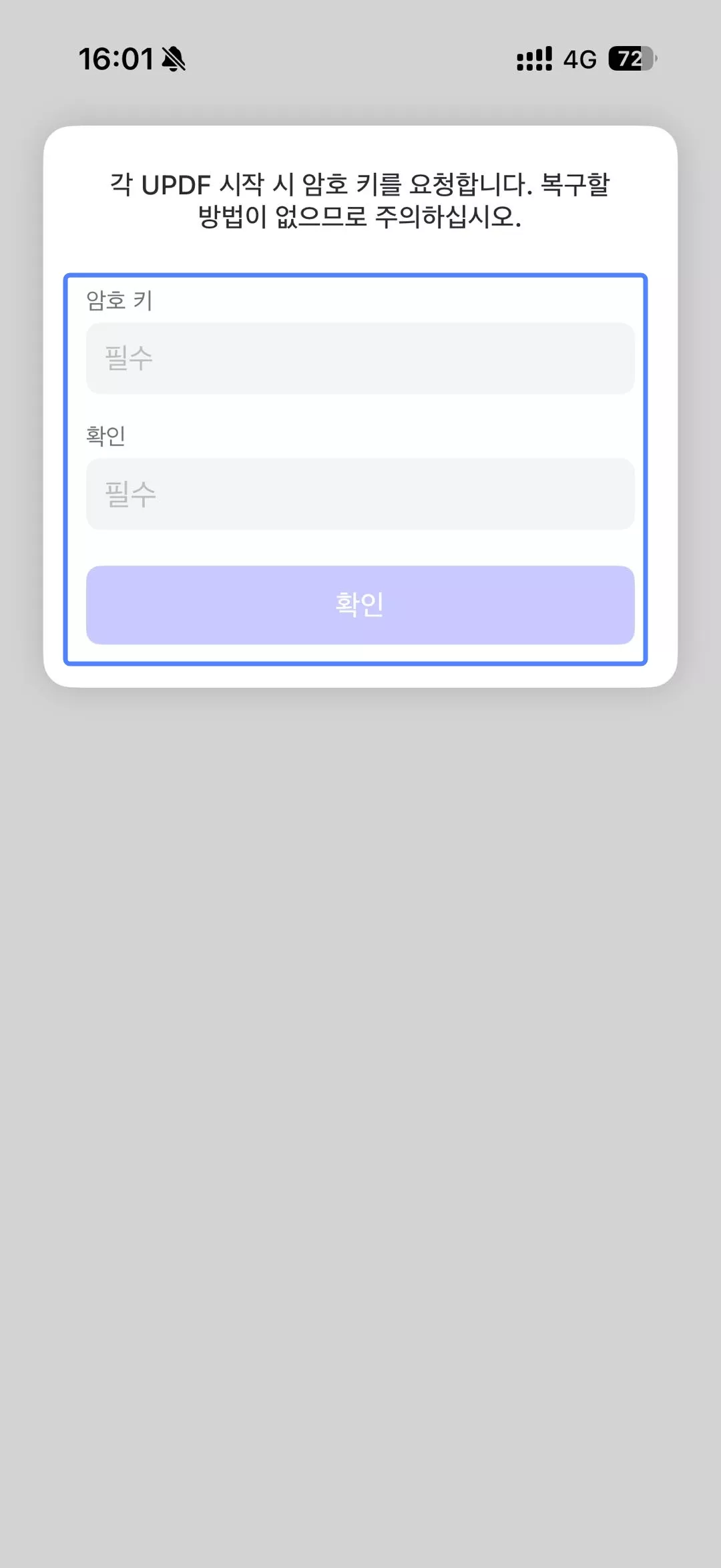Focus the 확인 password confirmation field

coord(359,494)
